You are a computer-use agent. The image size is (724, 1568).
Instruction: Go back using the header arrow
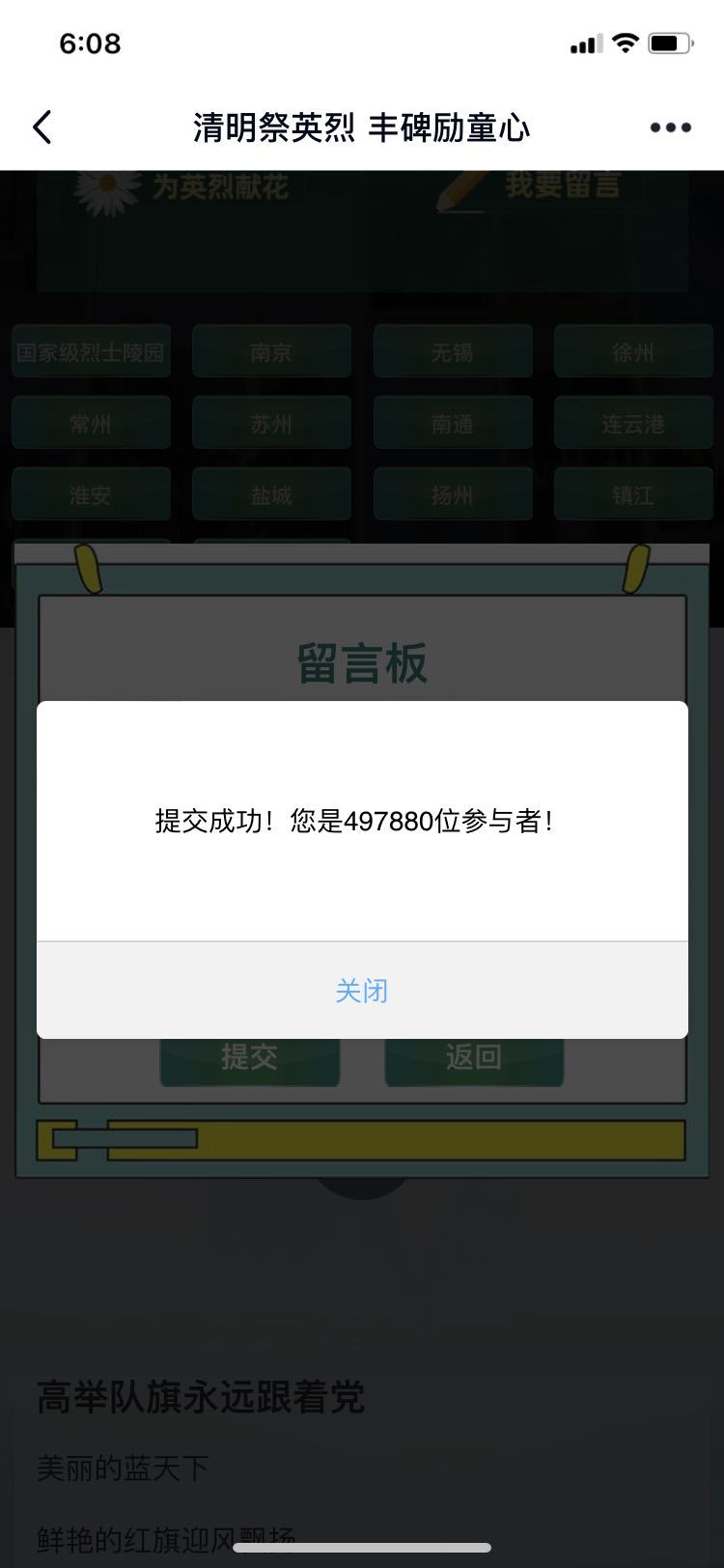pyautogui.click(x=42, y=127)
